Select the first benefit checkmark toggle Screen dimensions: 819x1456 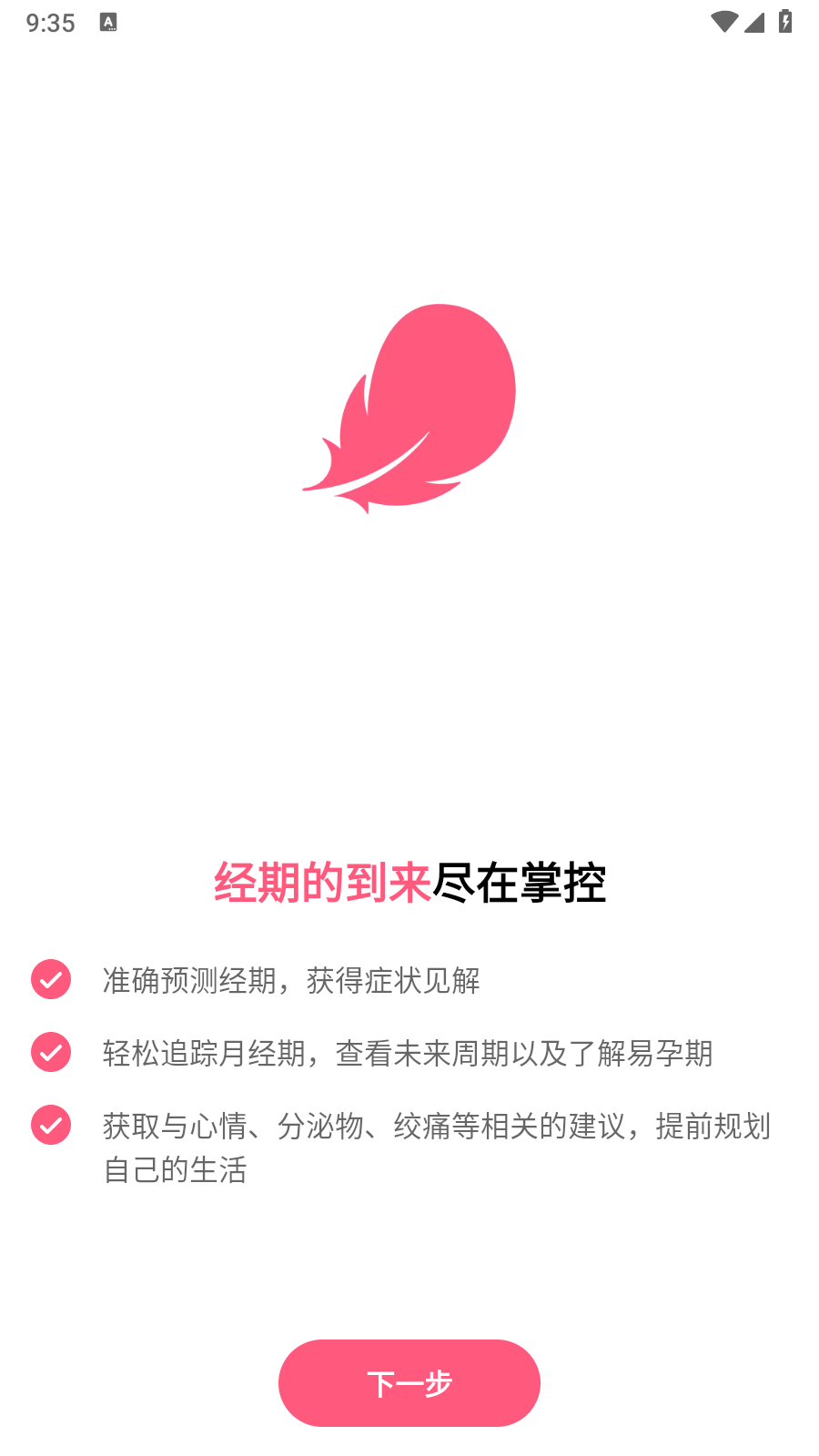click(51, 979)
